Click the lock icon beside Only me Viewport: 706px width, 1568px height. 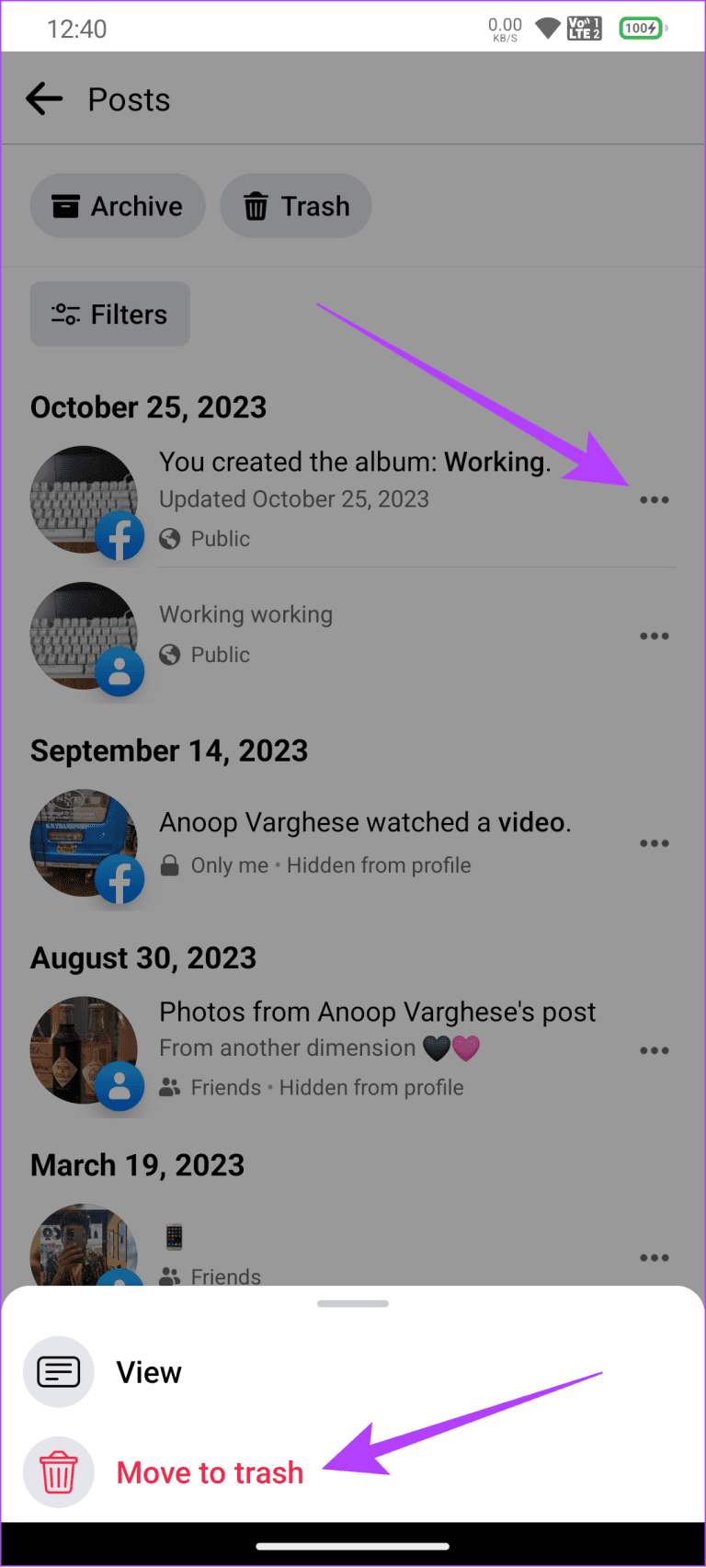pyautogui.click(x=170, y=864)
